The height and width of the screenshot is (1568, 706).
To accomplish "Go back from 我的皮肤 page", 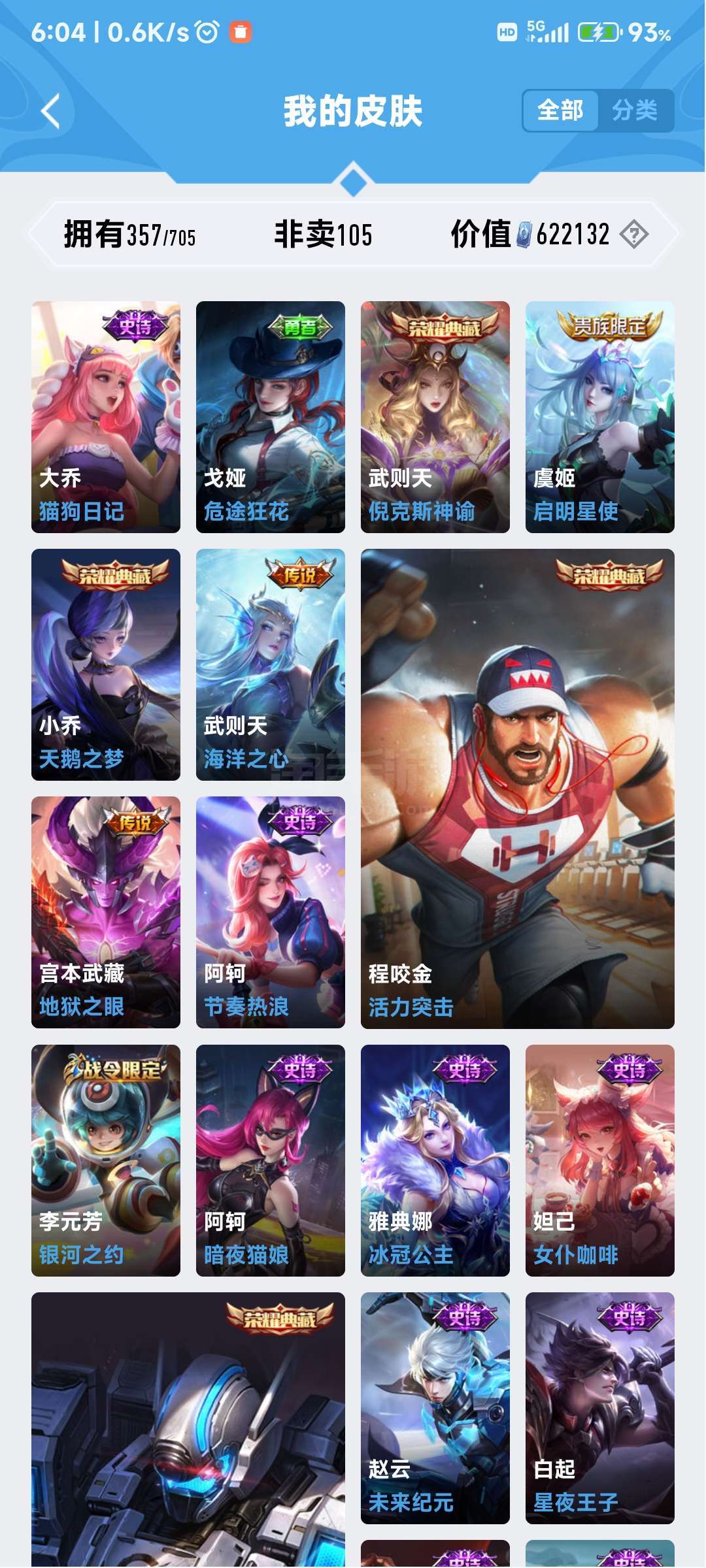I will point(51,110).
